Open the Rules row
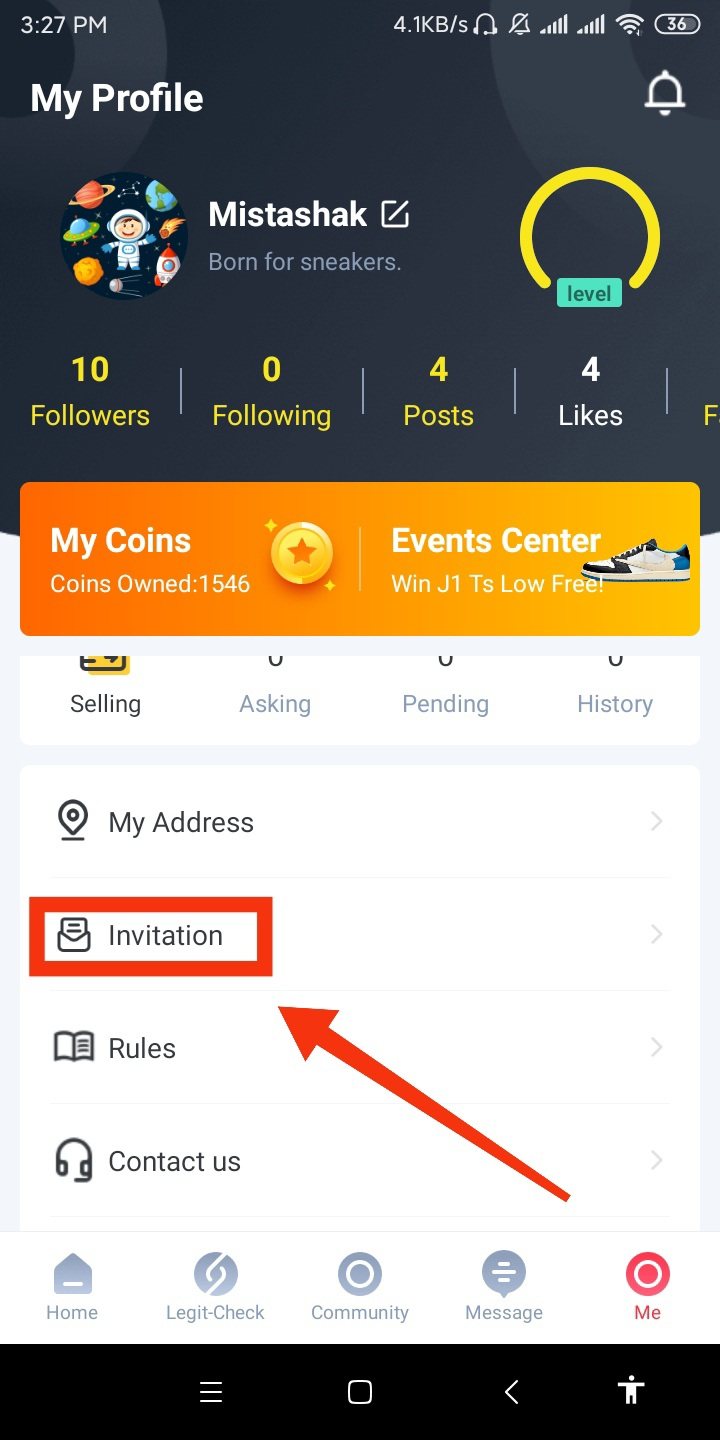Screen dimensions: 720x1440 (x=360, y=1048)
